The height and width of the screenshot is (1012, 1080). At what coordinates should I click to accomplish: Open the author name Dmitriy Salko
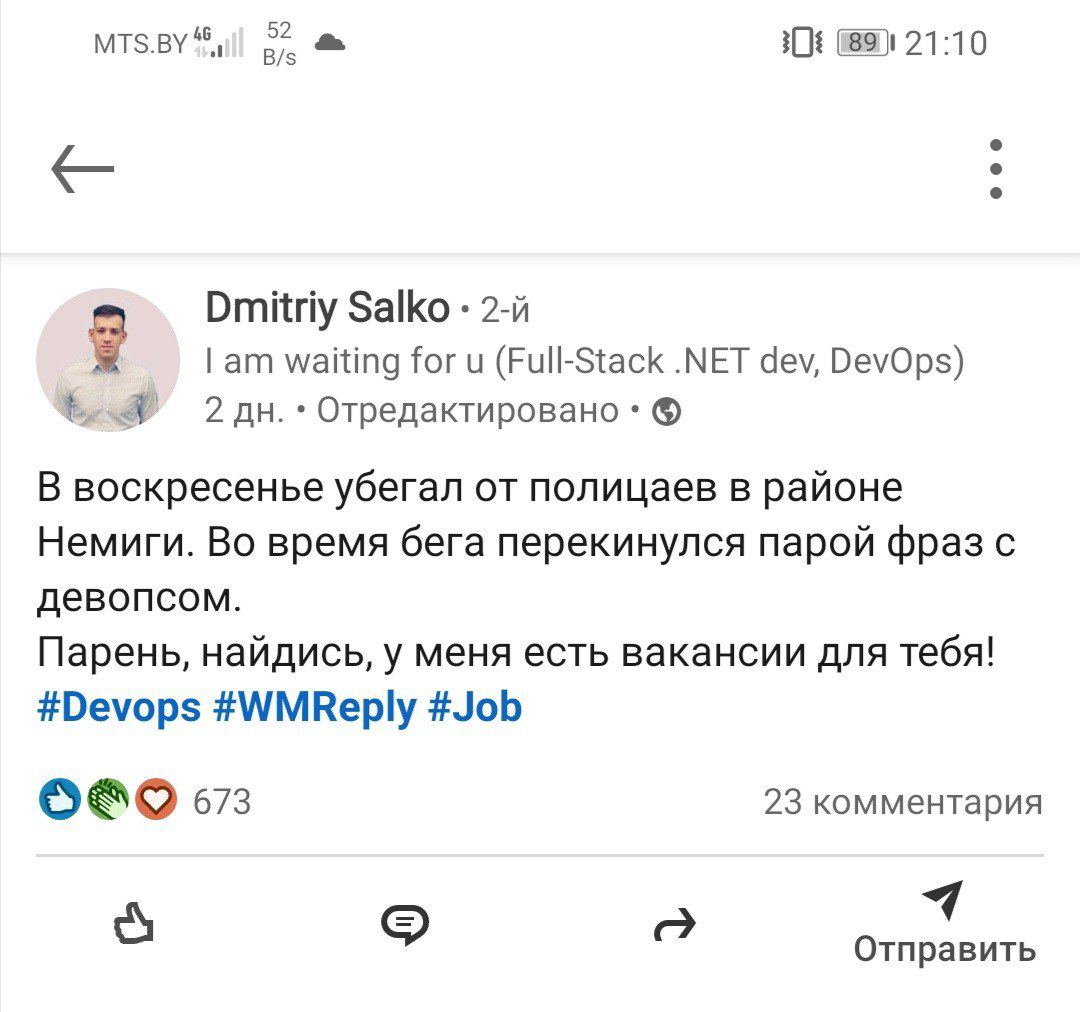(x=327, y=309)
